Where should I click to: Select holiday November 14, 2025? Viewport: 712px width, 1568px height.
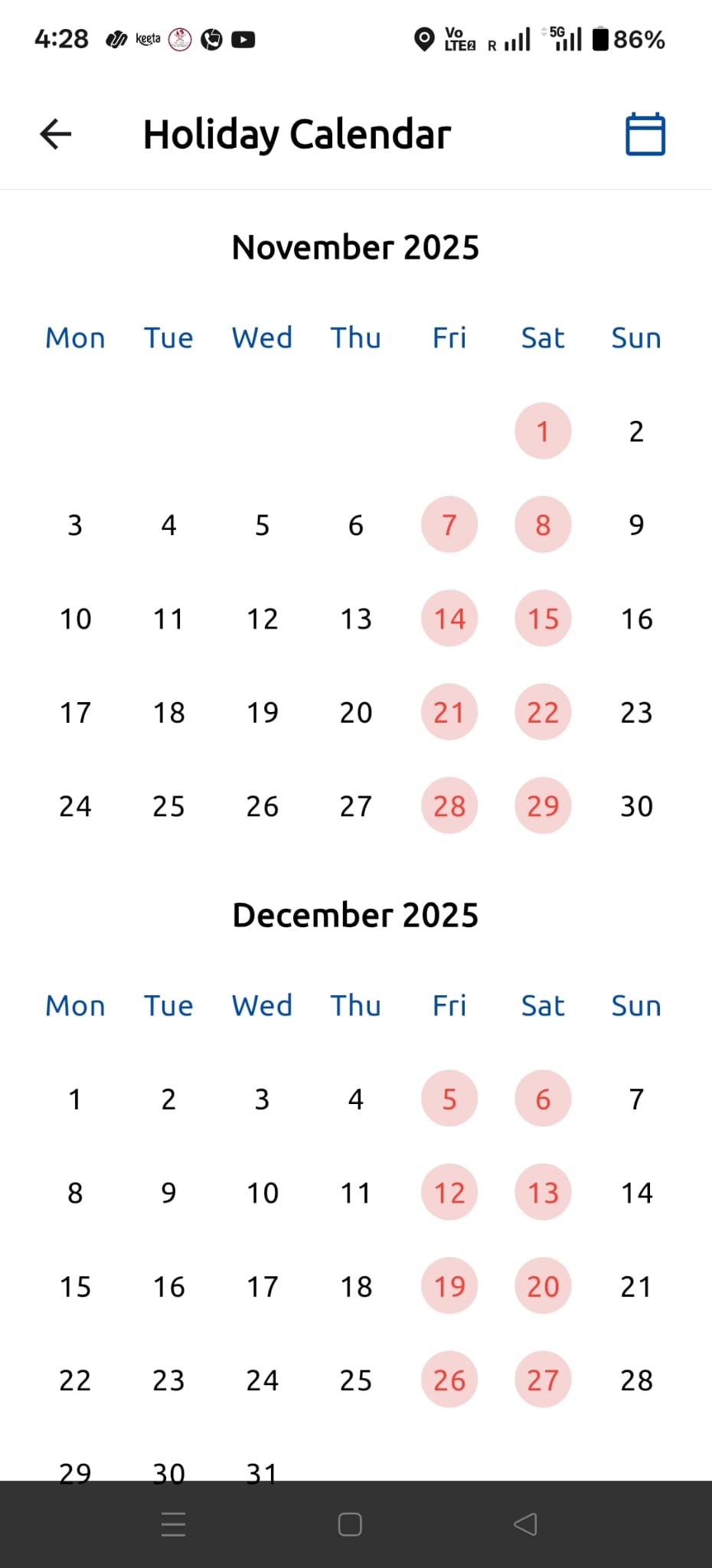pos(449,619)
